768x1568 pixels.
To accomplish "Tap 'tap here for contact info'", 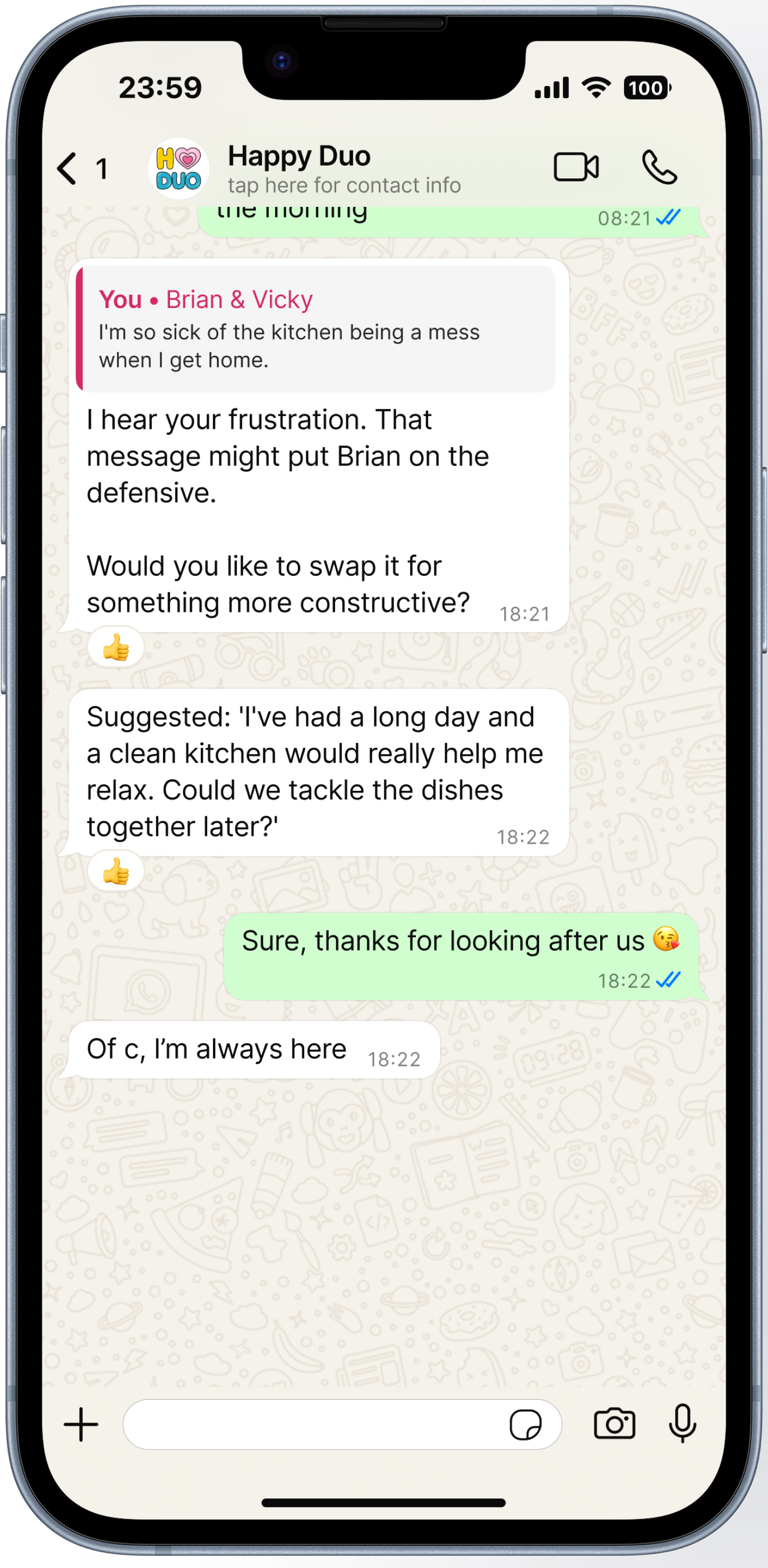I will click(344, 184).
